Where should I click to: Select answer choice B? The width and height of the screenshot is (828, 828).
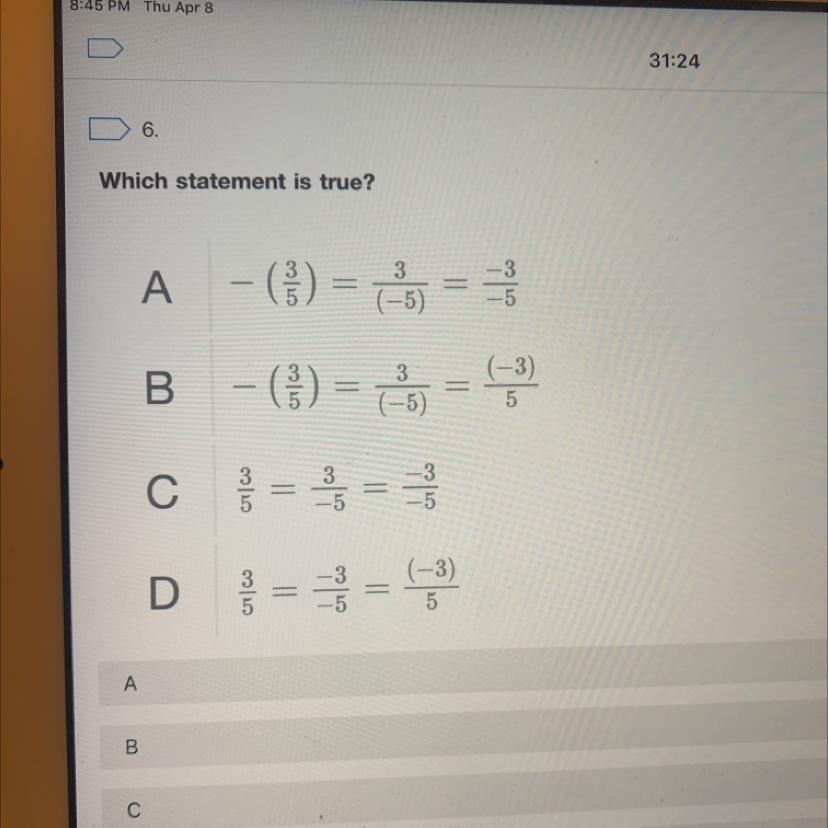coord(450,746)
